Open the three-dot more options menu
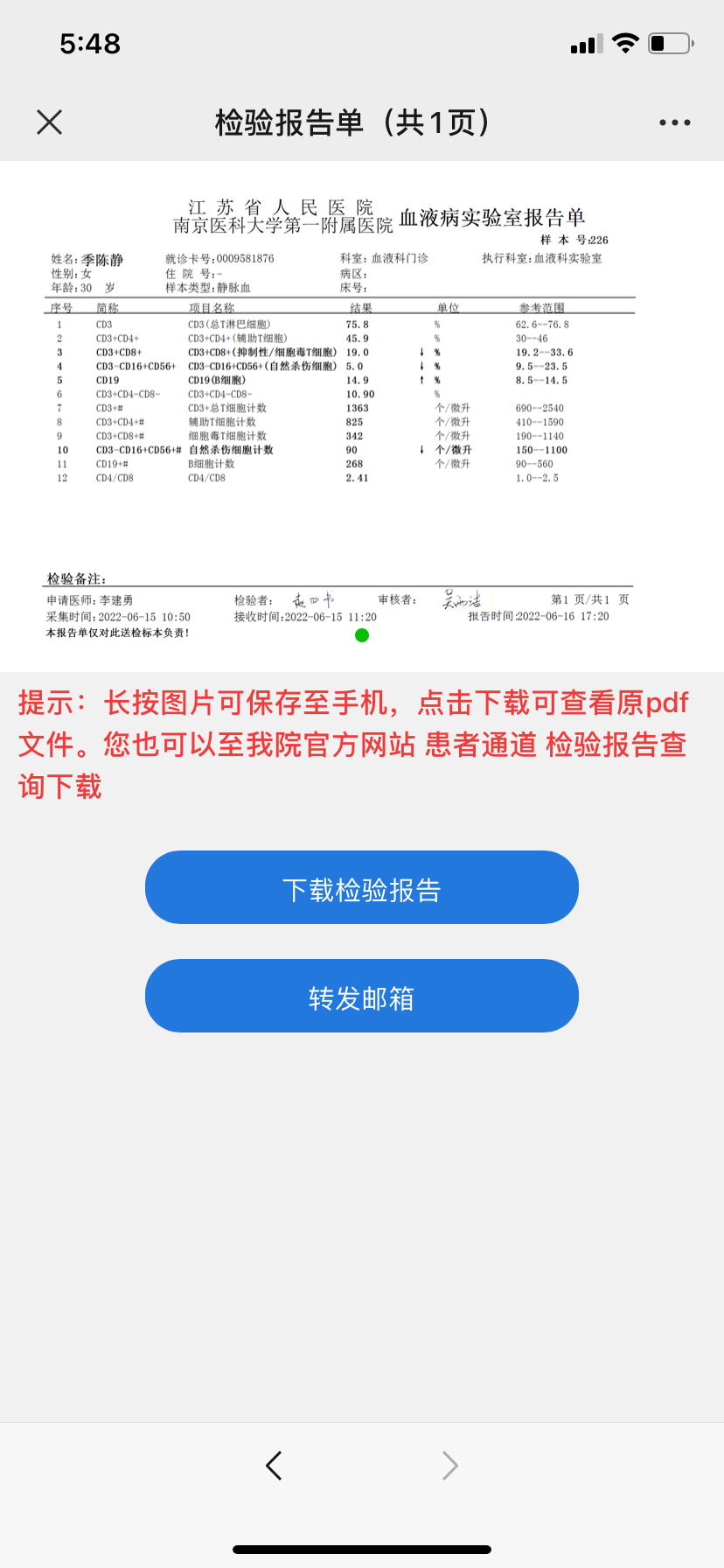The width and height of the screenshot is (724, 1568). 674,122
